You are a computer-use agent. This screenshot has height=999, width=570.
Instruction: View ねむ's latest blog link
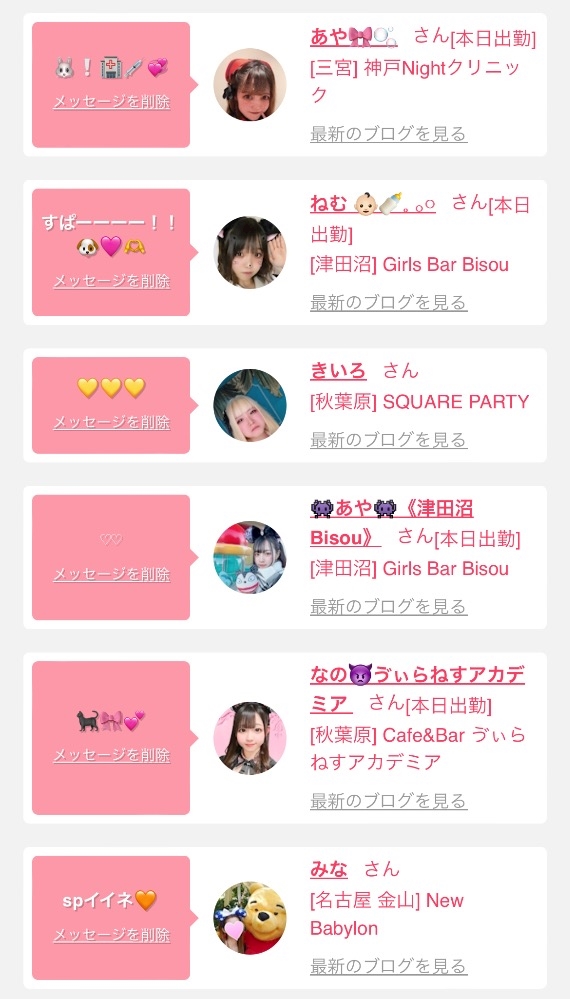click(x=388, y=303)
